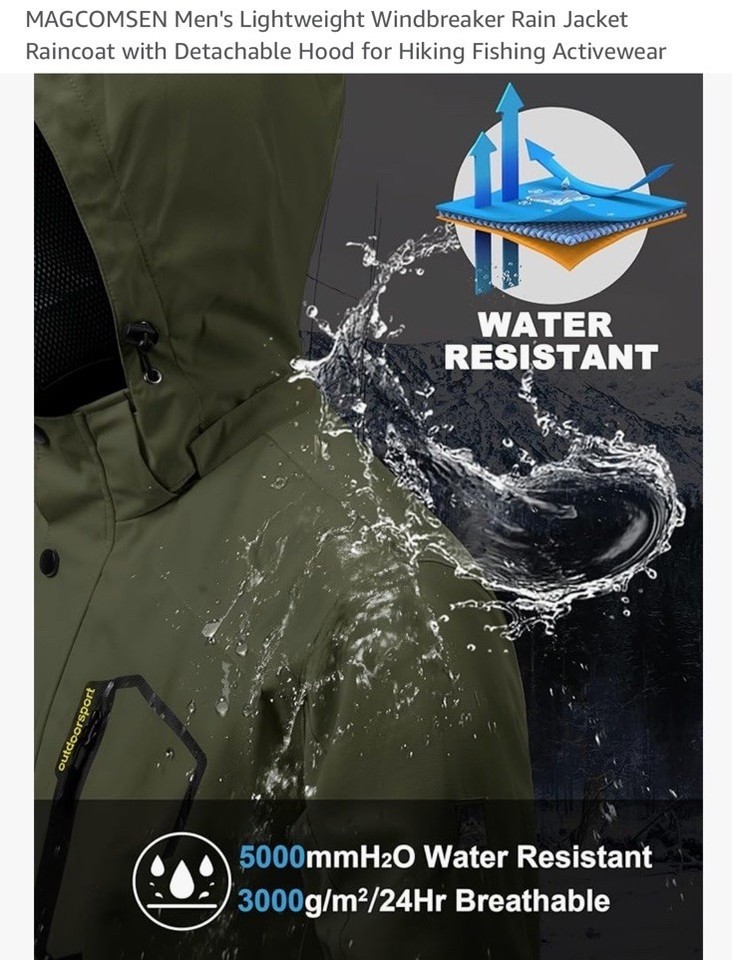Open the MAGCOMSEN rain jacket product image
Image resolution: width=732 pixels, height=960 pixels.
point(368,515)
